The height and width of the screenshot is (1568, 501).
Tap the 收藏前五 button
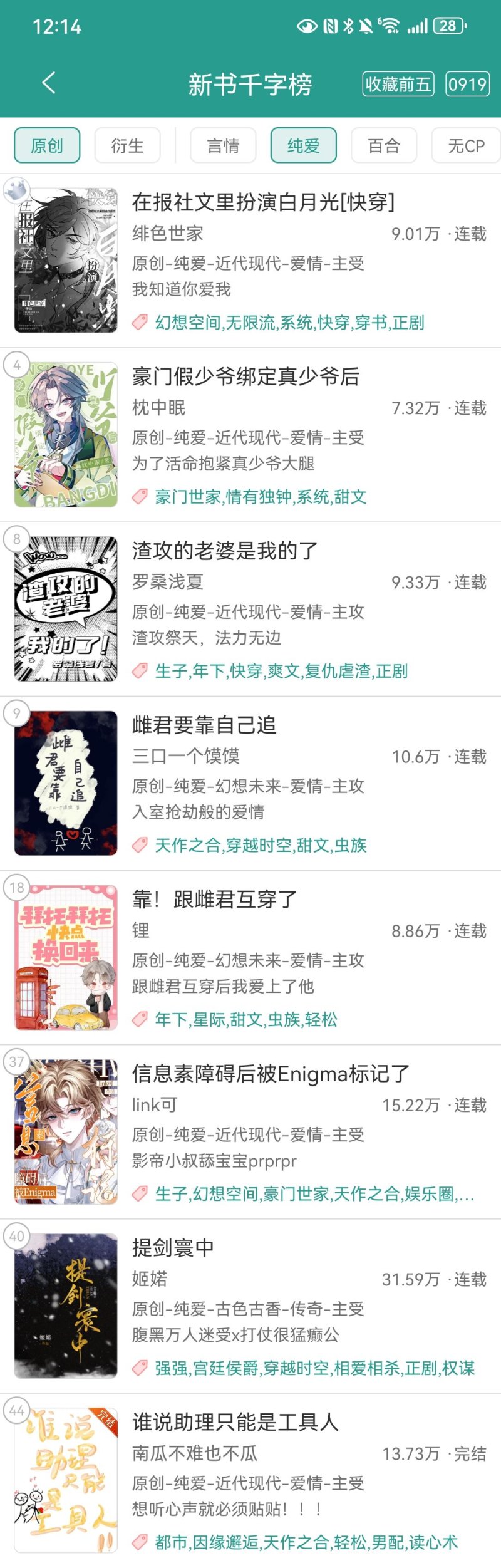398,84
